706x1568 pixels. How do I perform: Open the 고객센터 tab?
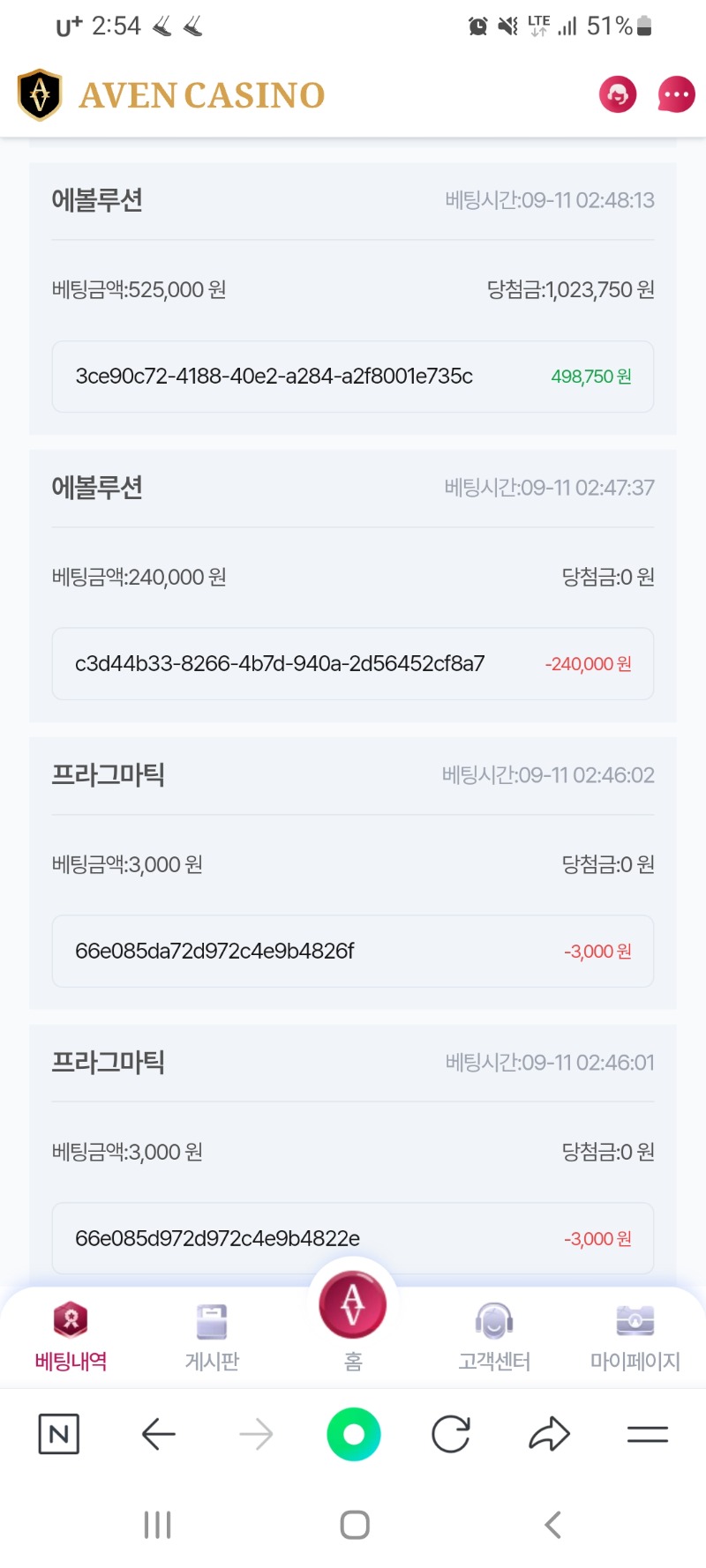point(494,1336)
